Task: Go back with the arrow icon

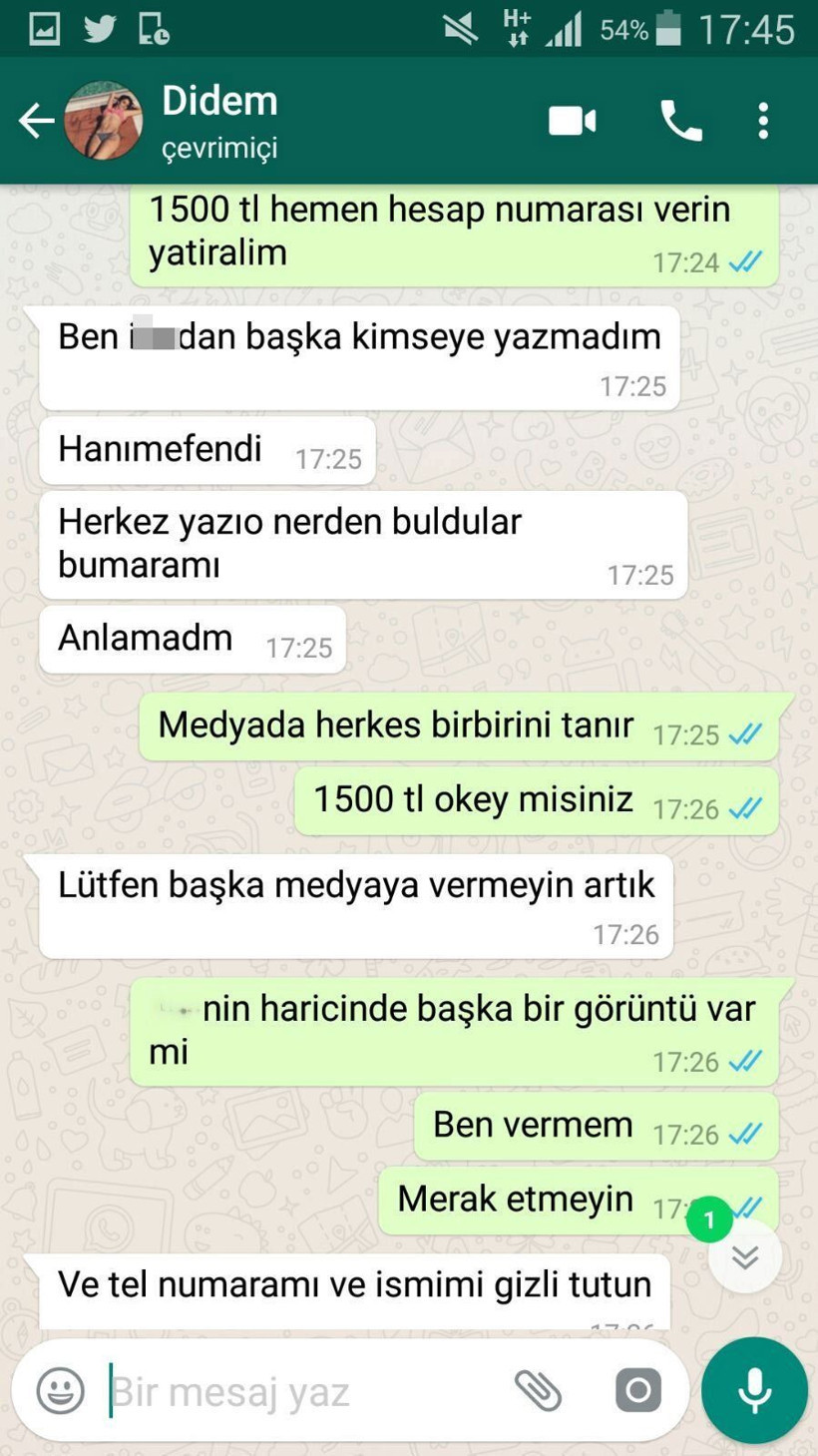Action: click(x=36, y=120)
